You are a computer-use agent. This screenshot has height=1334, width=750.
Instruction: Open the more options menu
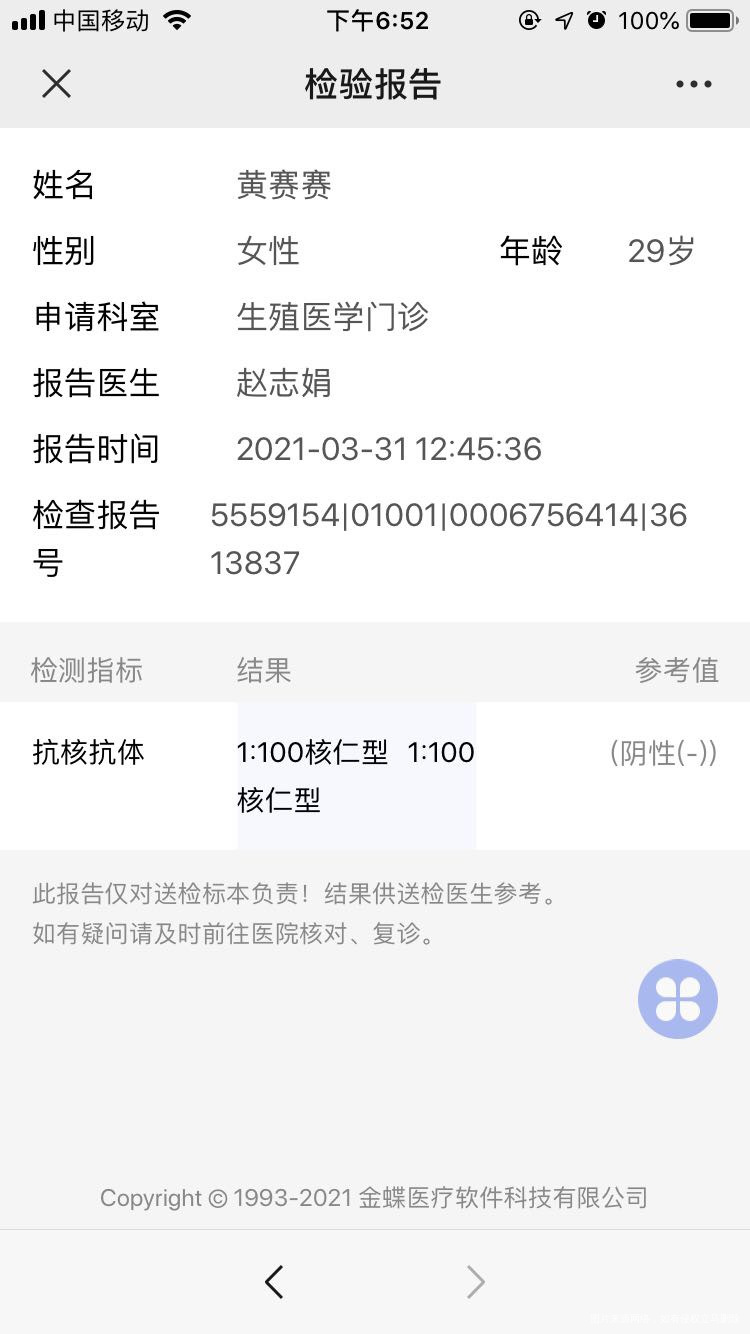point(693,84)
